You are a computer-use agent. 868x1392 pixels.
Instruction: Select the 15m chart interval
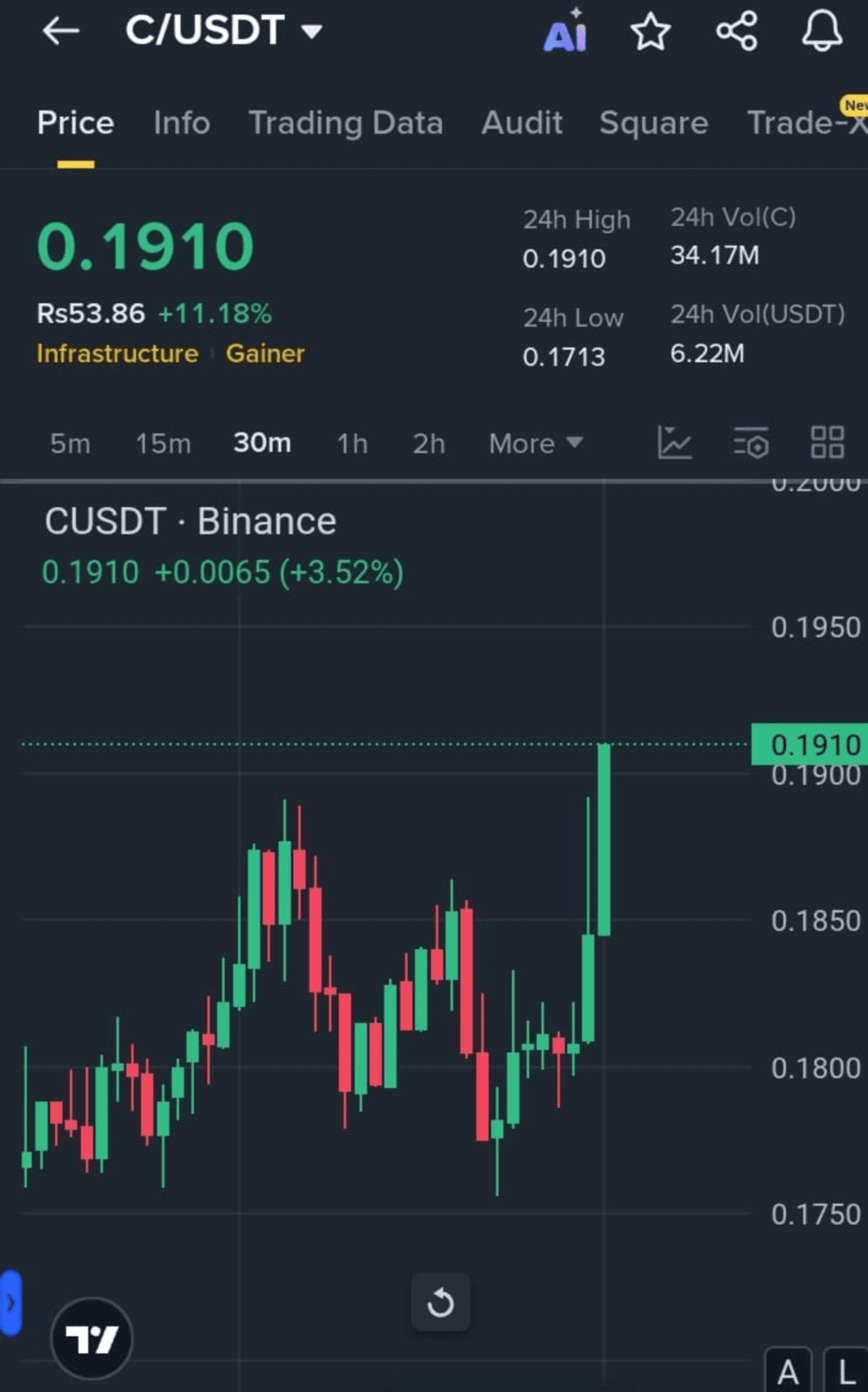163,443
